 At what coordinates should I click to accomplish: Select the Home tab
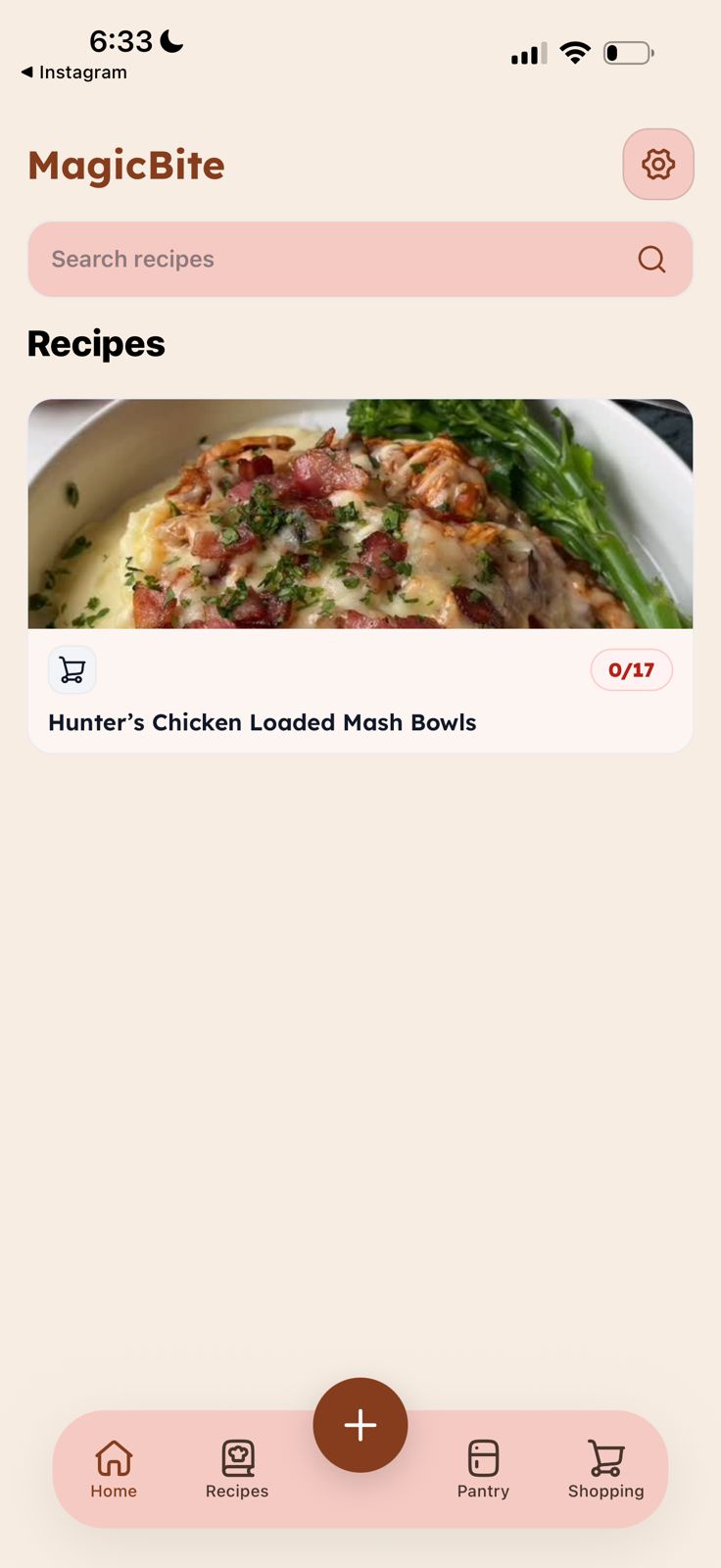tap(113, 1470)
